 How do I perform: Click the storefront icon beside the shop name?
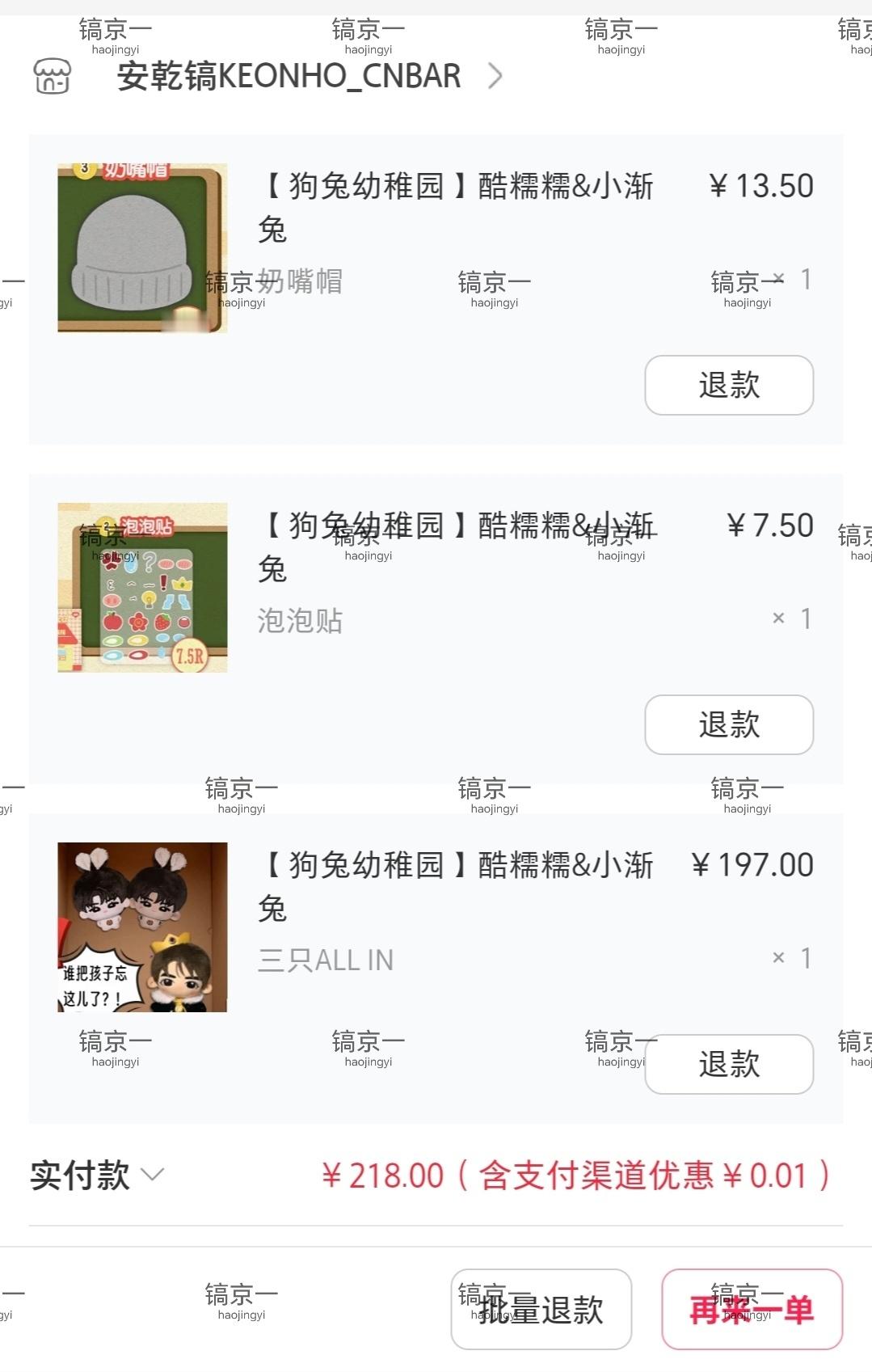pyautogui.click(x=53, y=77)
